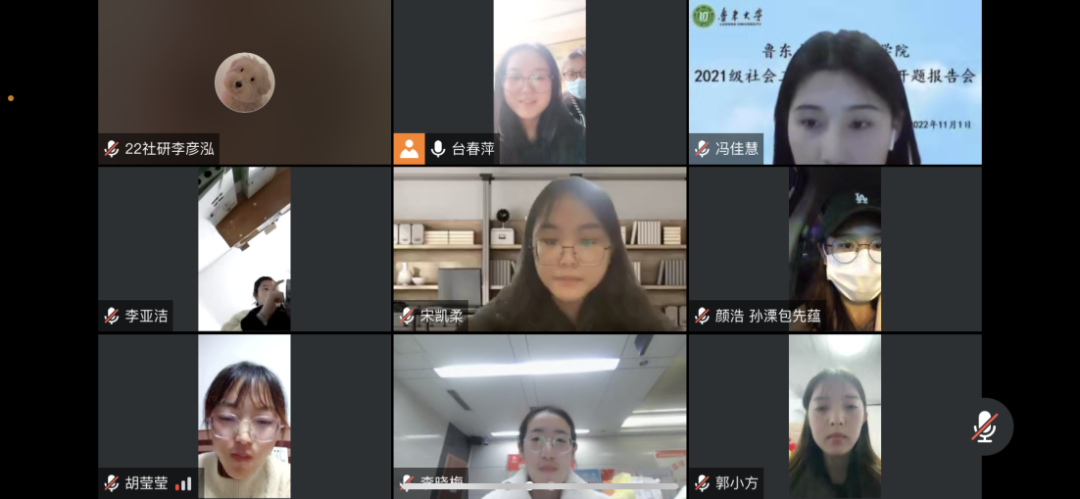Unmute your microphone with the mic button
Screen dimensions: 1080x499
point(985,427)
